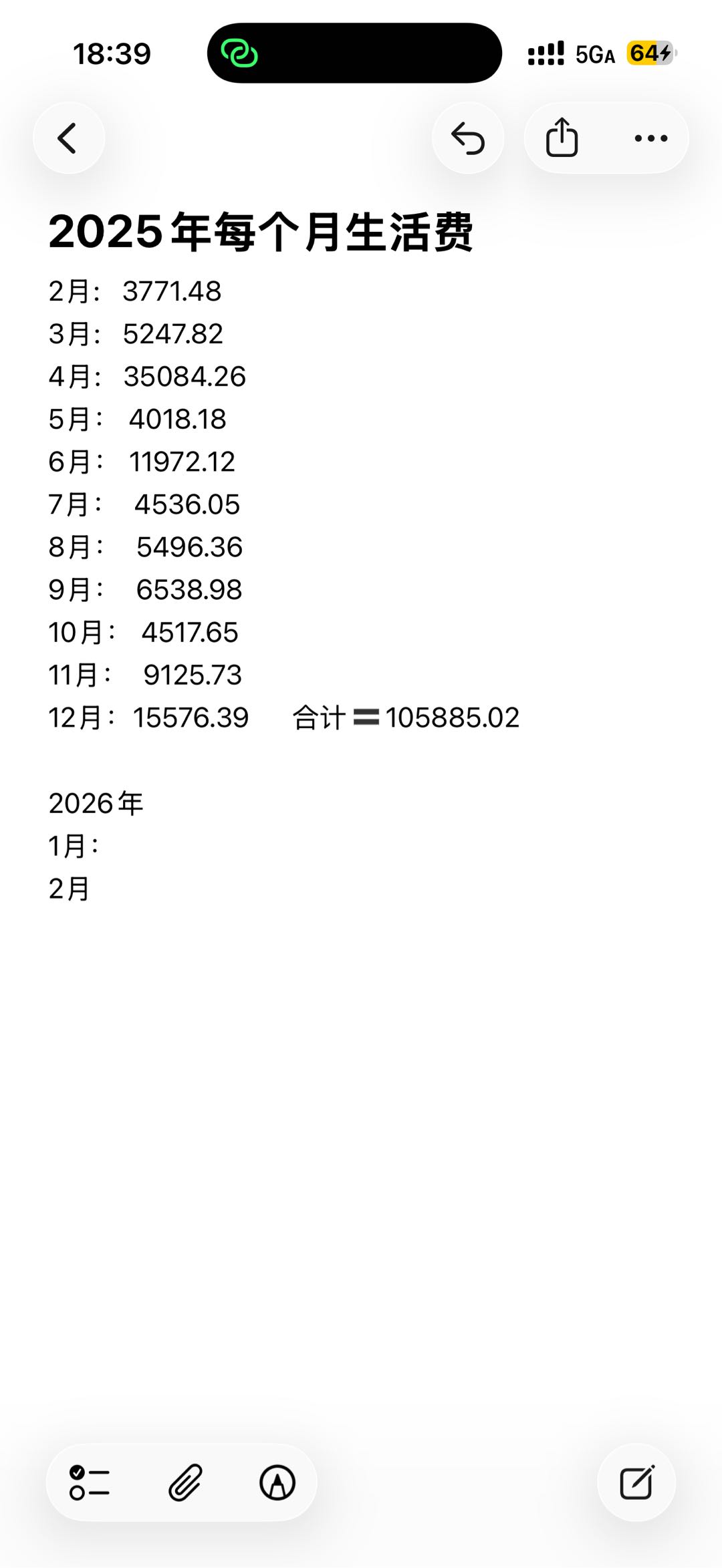Share this note

[x=562, y=138]
